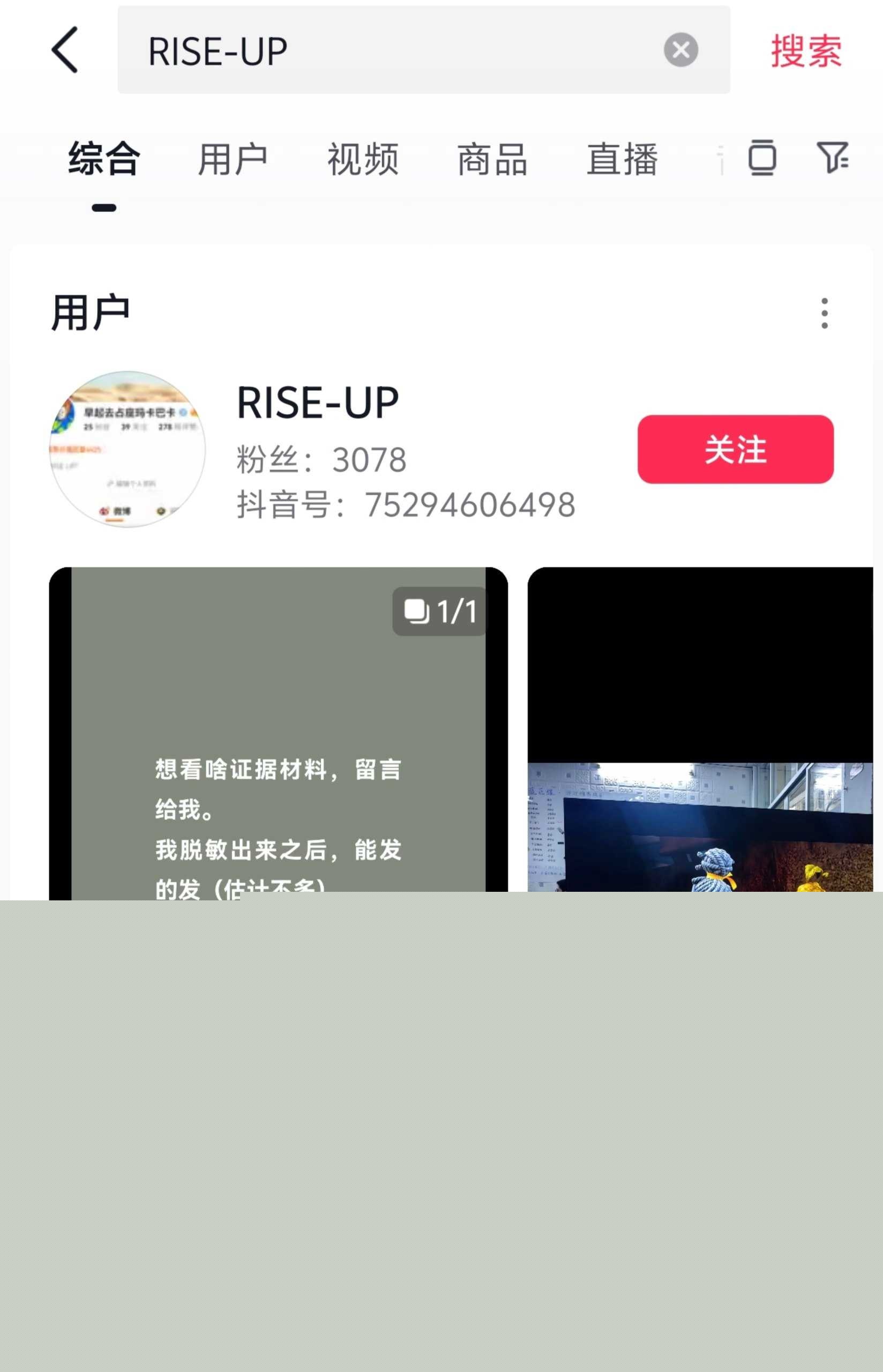Open the 用户 section header for more results
Screen dimensions: 883x1372
[x=92, y=312]
